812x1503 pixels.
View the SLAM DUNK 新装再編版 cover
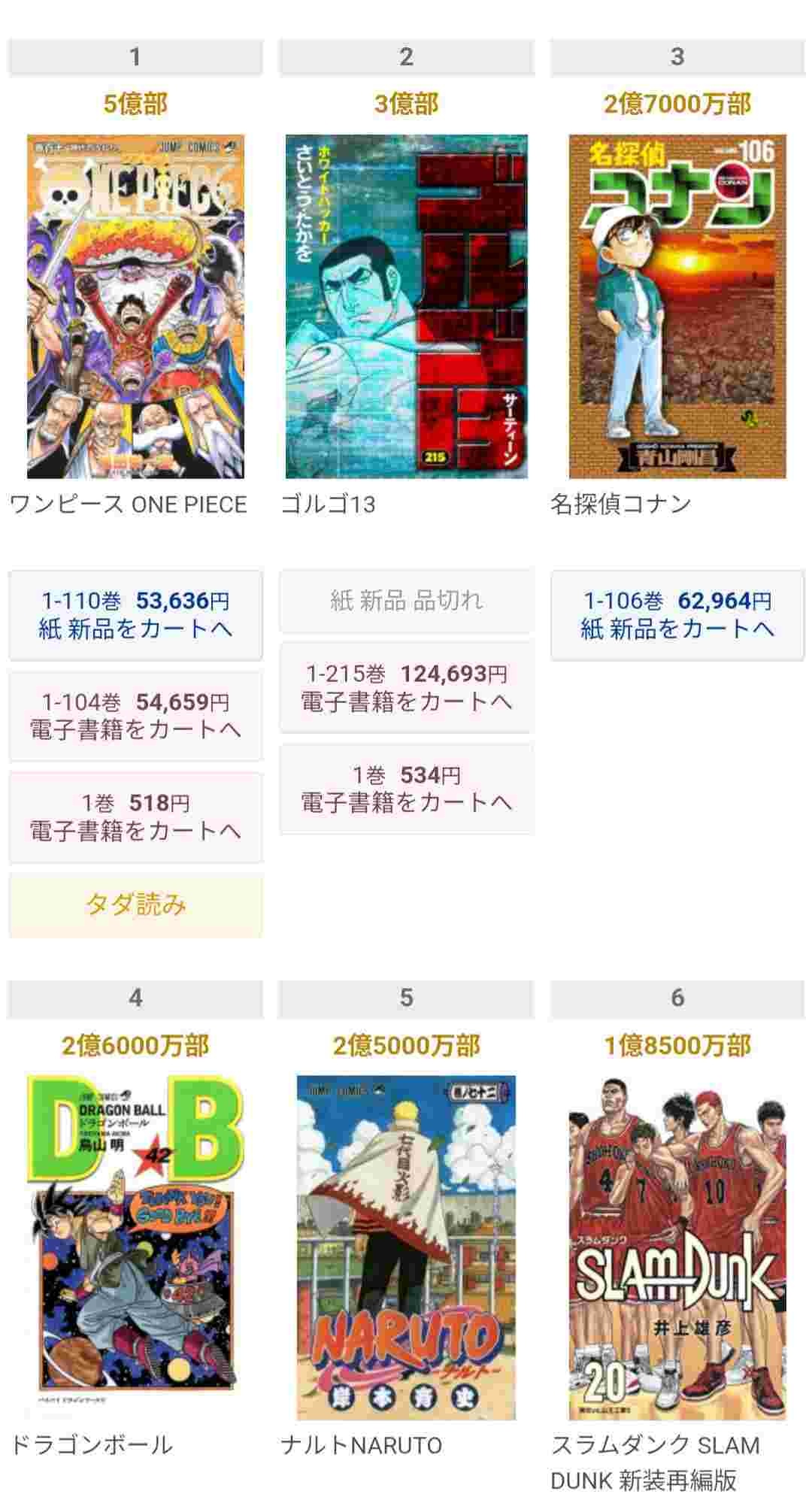pyautogui.click(x=677, y=1247)
